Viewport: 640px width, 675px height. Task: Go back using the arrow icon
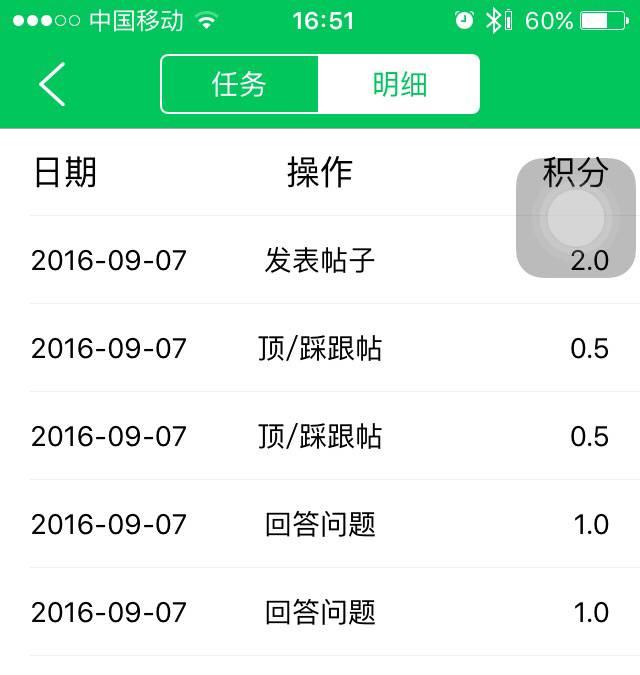coord(52,84)
